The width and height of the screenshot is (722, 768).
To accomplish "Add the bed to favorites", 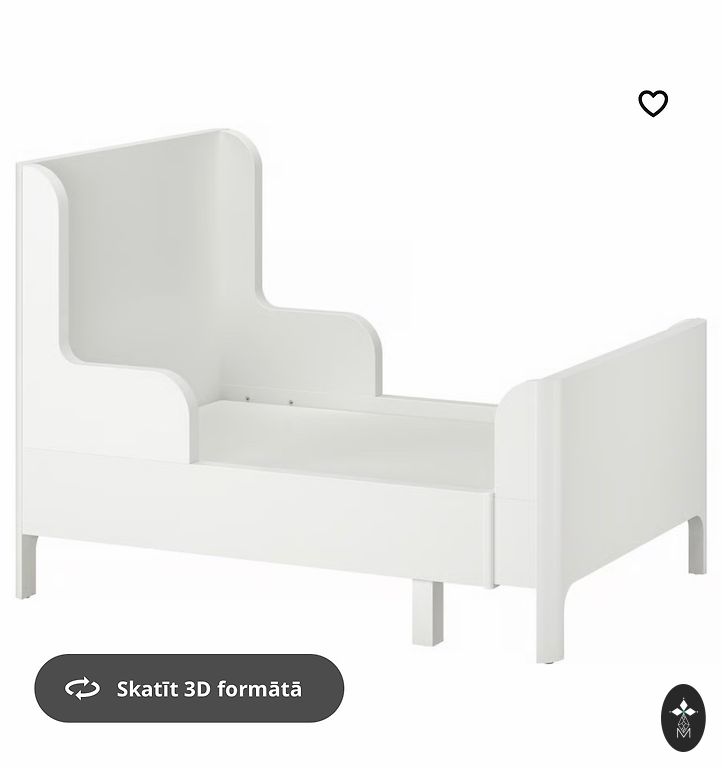I will 653,104.
